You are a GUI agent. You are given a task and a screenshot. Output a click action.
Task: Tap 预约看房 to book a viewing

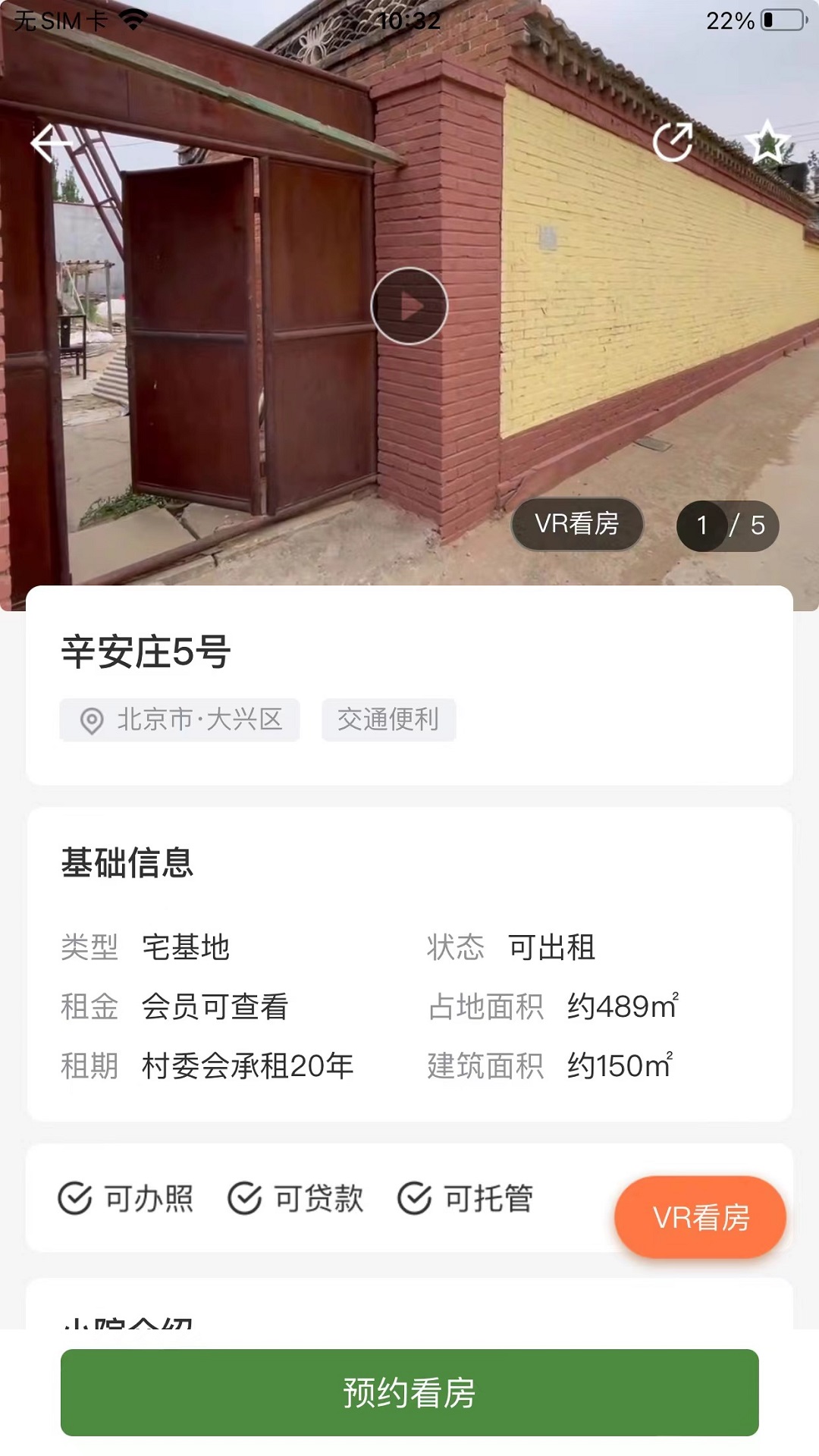tap(409, 1392)
